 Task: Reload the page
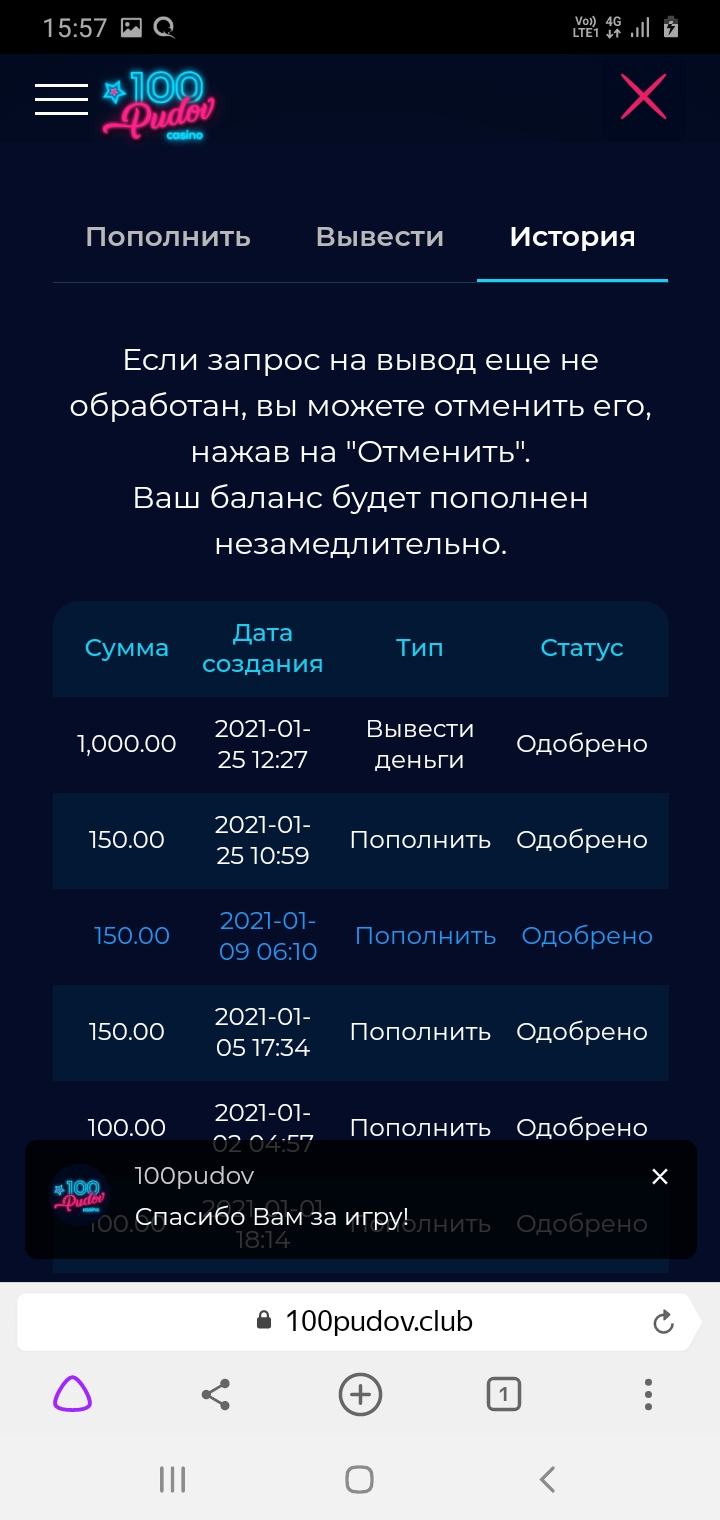[663, 1322]
